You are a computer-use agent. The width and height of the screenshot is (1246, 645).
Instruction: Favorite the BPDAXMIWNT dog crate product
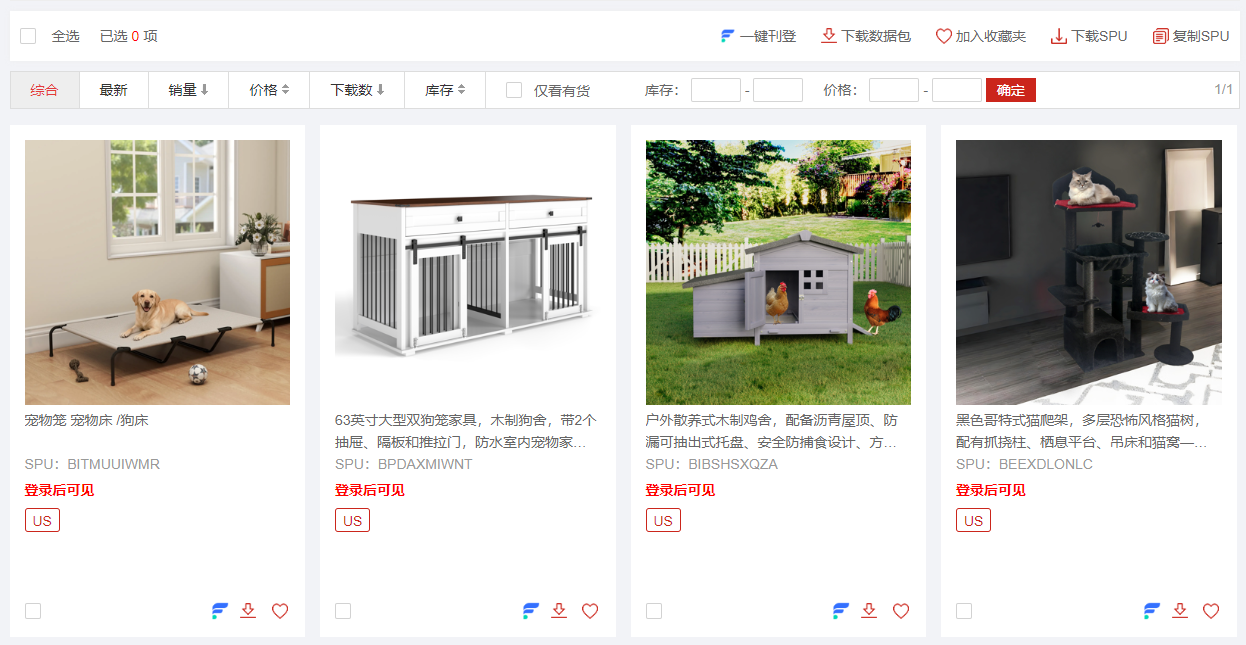(590, 611)
